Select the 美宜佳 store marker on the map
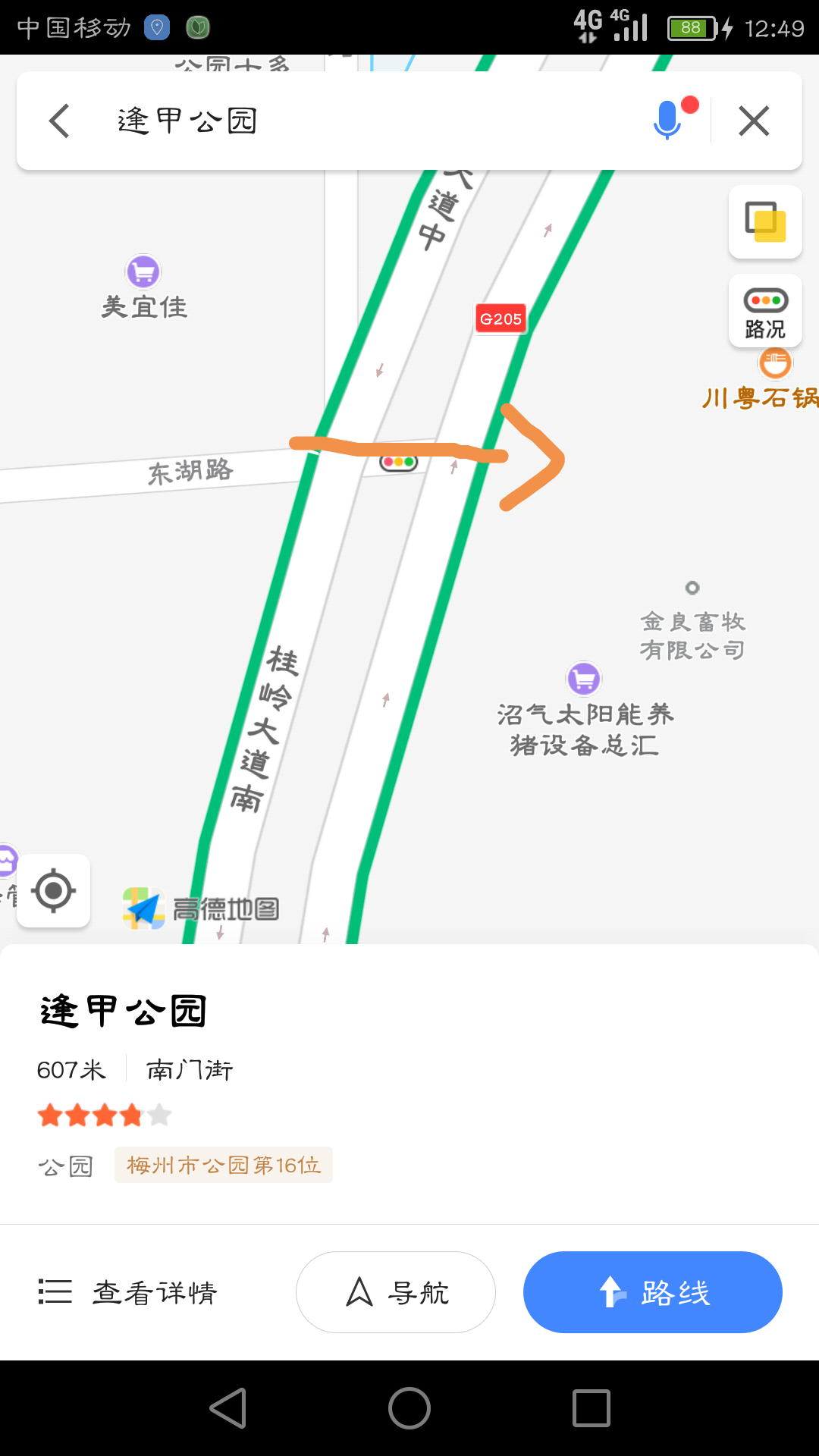This screenshot has height=1456, width=819. pyautogui.click(x=143, y=272)
